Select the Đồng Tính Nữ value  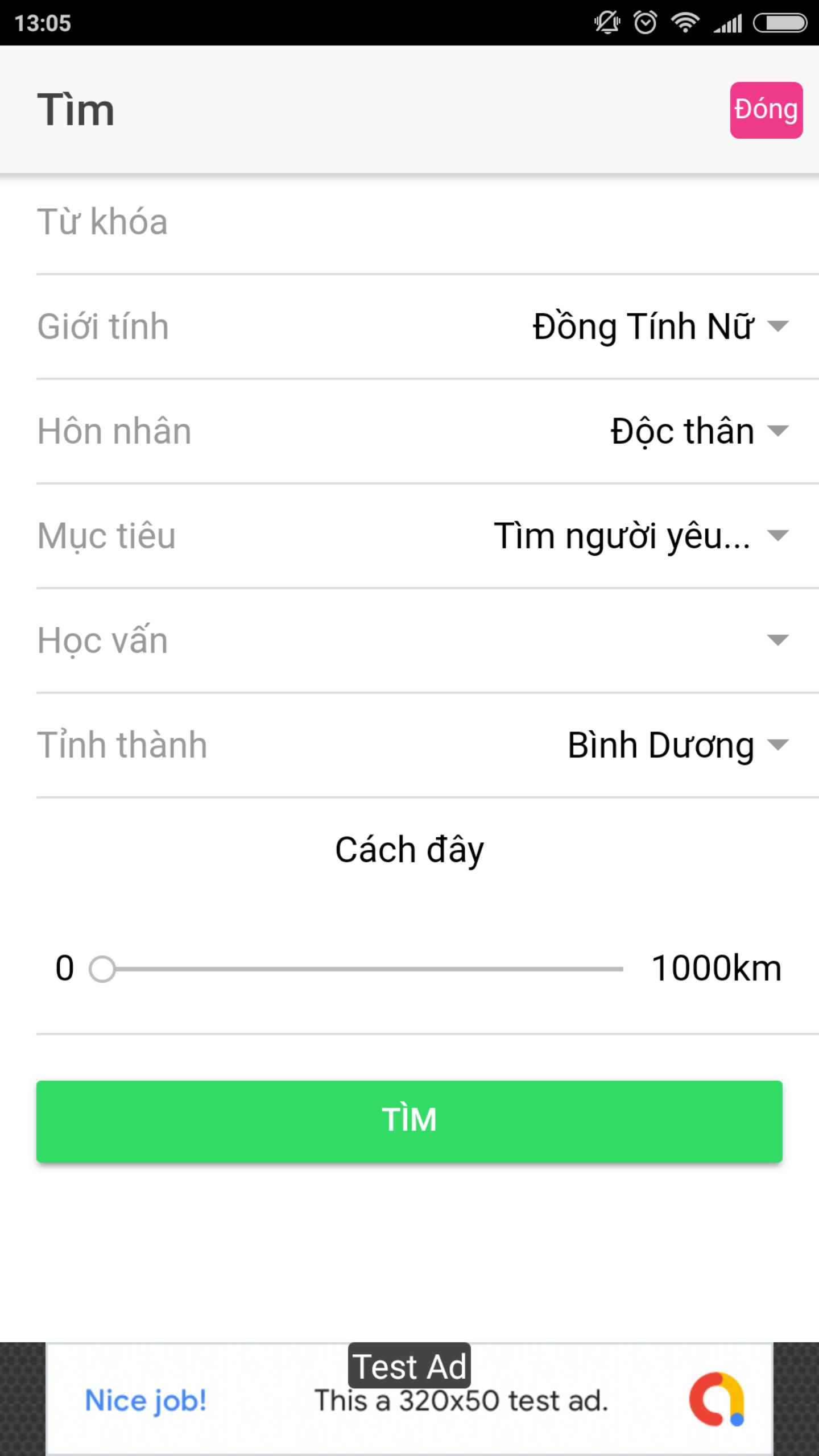[643, 326]
